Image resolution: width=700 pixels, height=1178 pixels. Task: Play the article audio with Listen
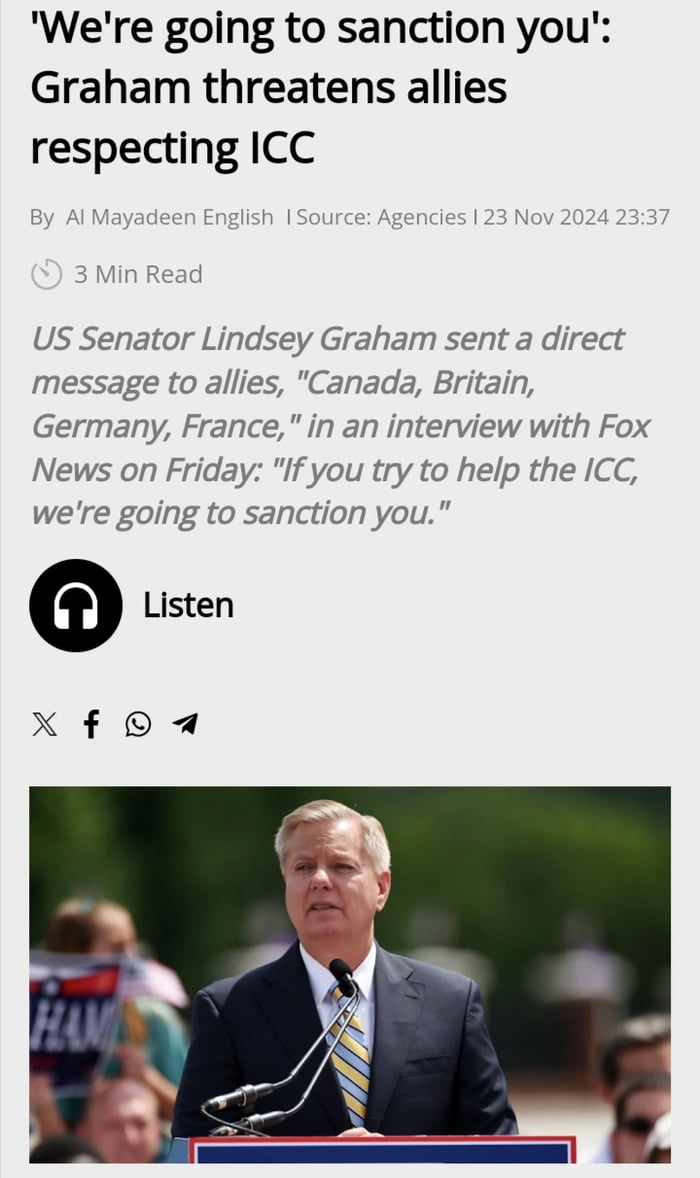(x=76, y=605)
